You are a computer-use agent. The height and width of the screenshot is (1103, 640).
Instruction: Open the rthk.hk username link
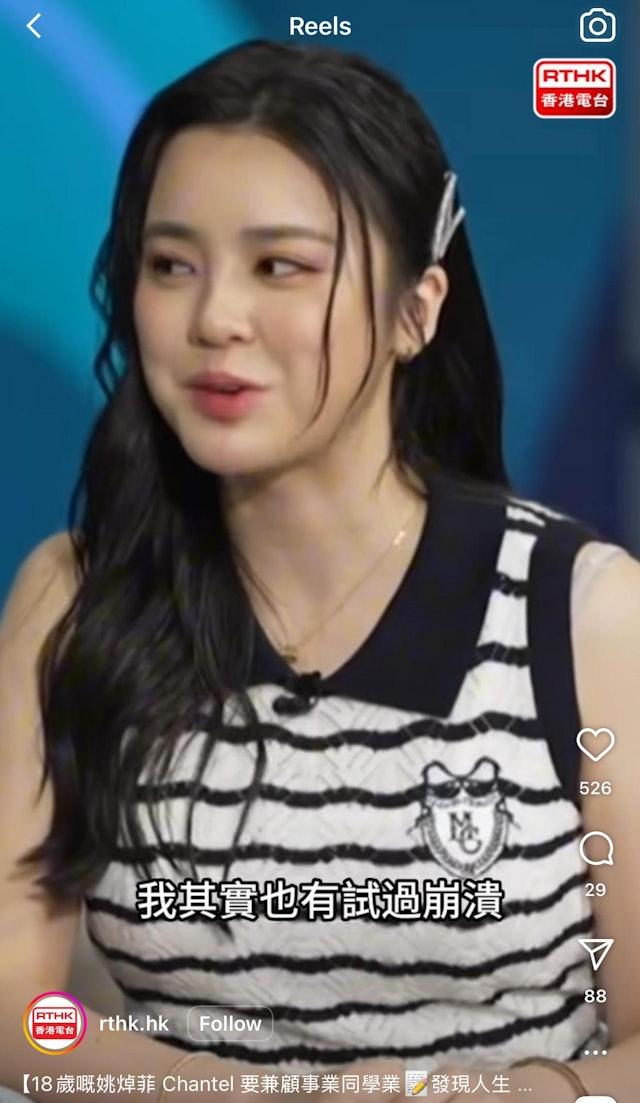[134, 1024]
